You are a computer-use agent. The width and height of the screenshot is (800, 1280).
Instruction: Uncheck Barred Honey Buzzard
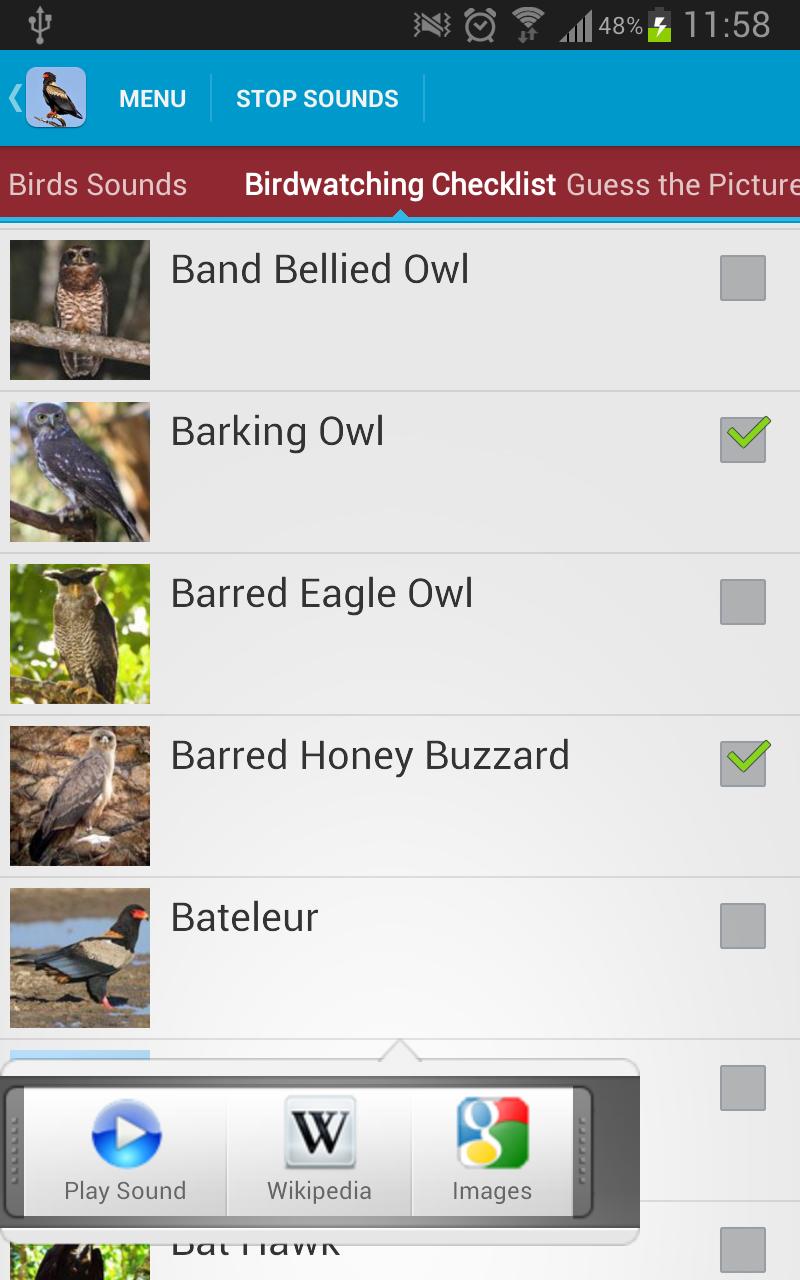tap(743, 764)
